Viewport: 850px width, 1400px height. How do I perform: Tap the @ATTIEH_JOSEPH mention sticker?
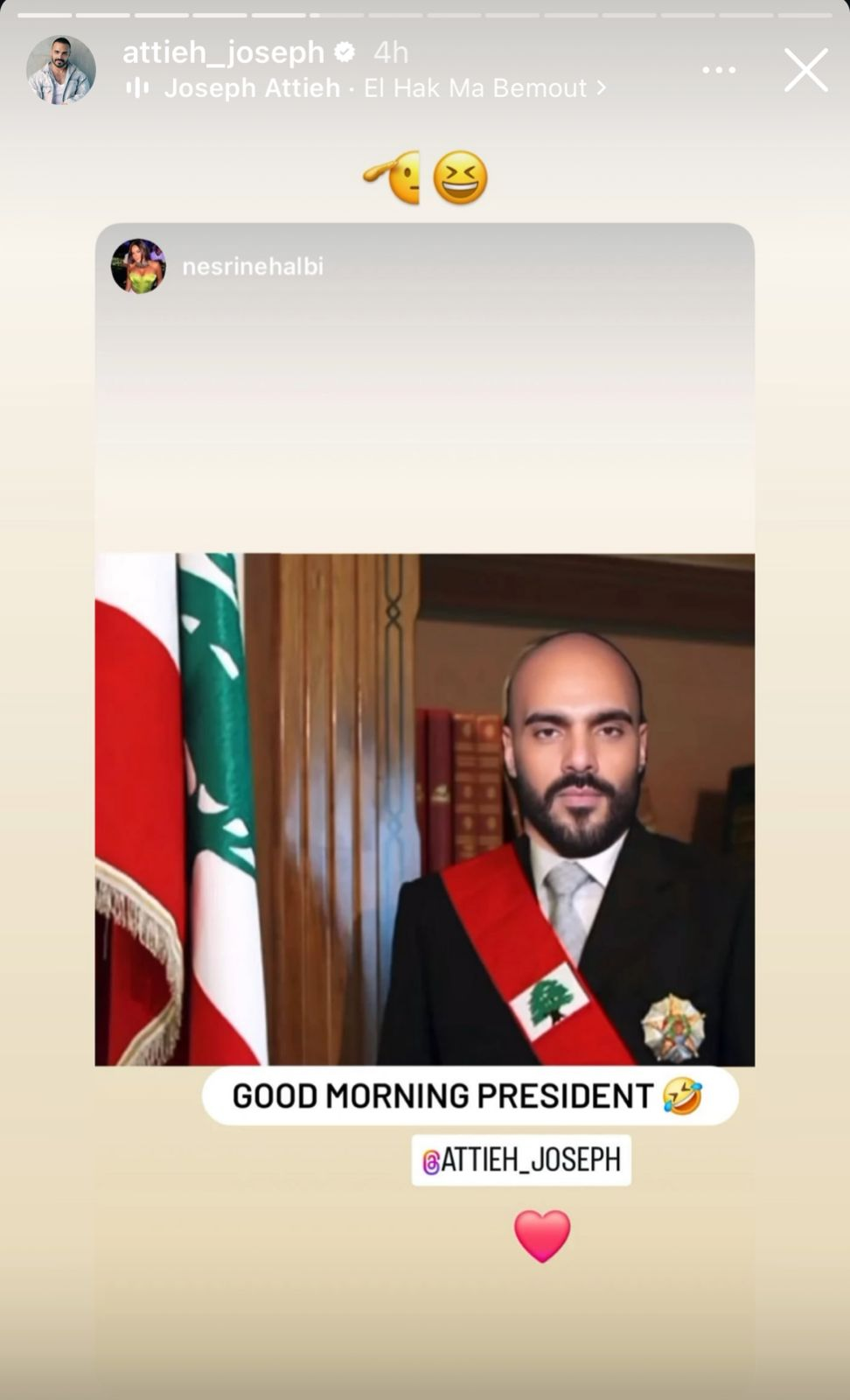coord(522,1158)
